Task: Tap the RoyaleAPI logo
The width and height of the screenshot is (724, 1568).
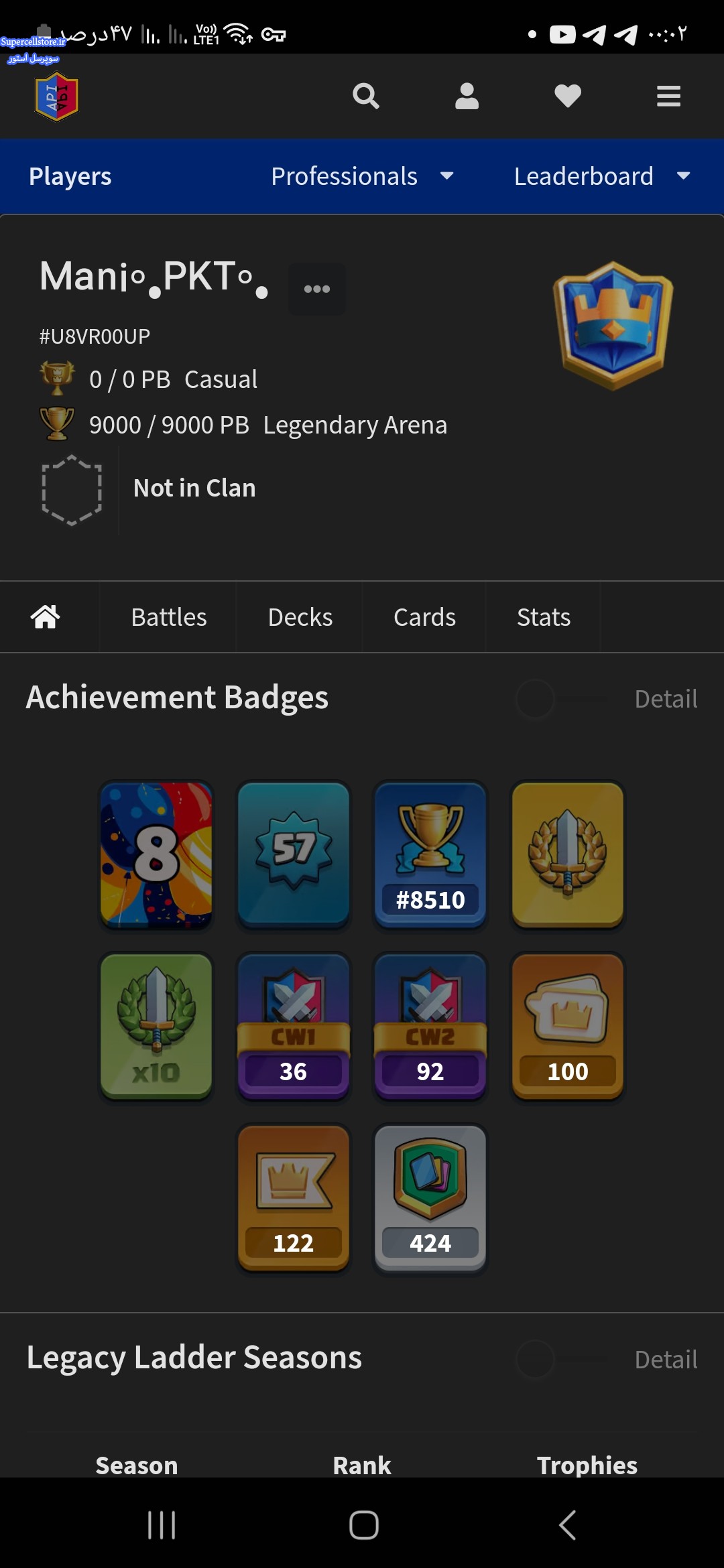Action: coord(57,96)
